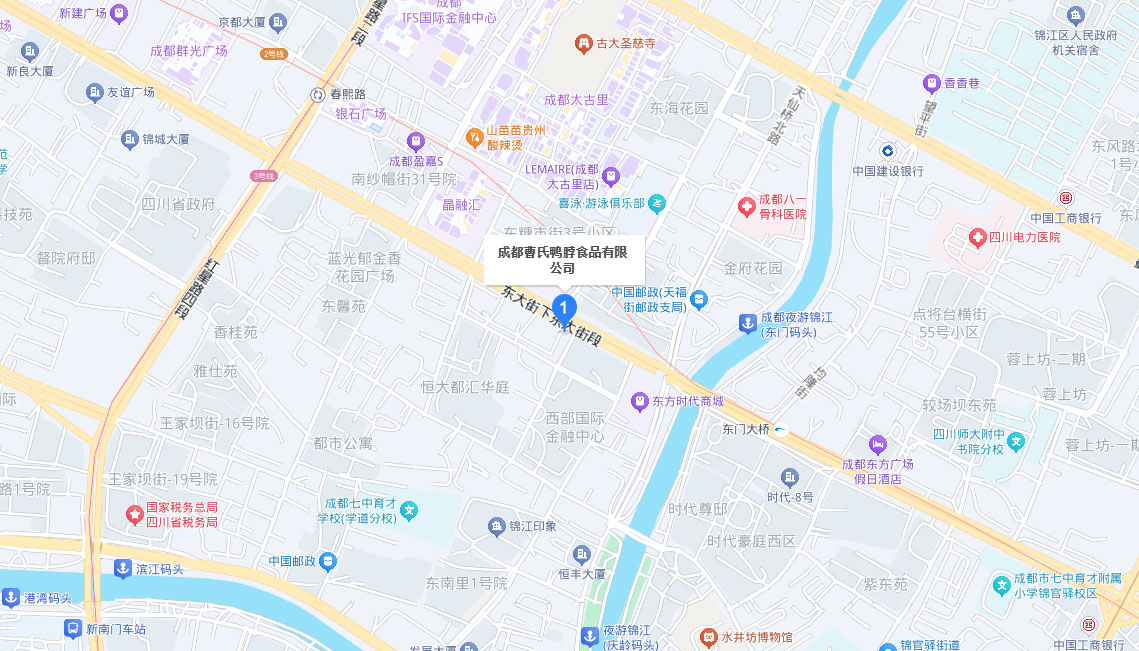Select the 东方时代商城 map marker
This screenshot has height=651, width=1139.
(640, 401)
